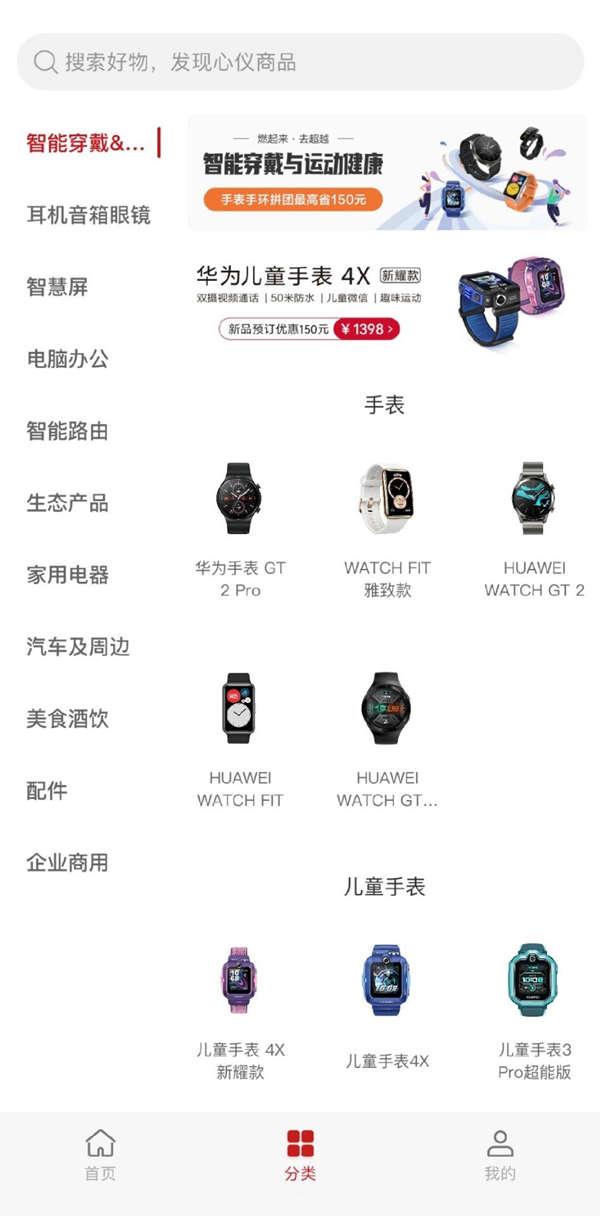Switch to the 首页 tab
The image size is (600, 1216).
pos(100,1155)
